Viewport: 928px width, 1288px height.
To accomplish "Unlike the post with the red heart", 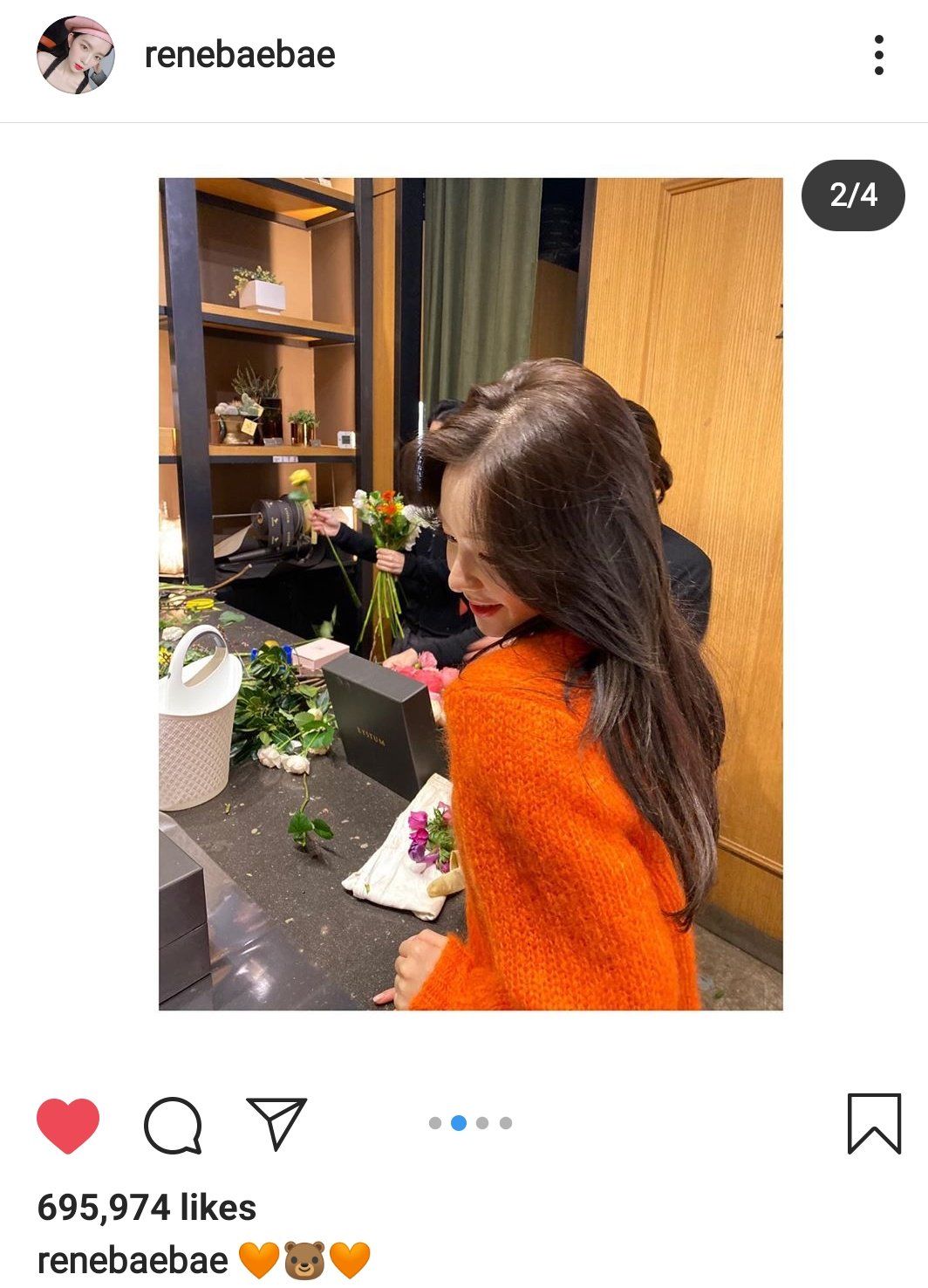I will 68,1125.
